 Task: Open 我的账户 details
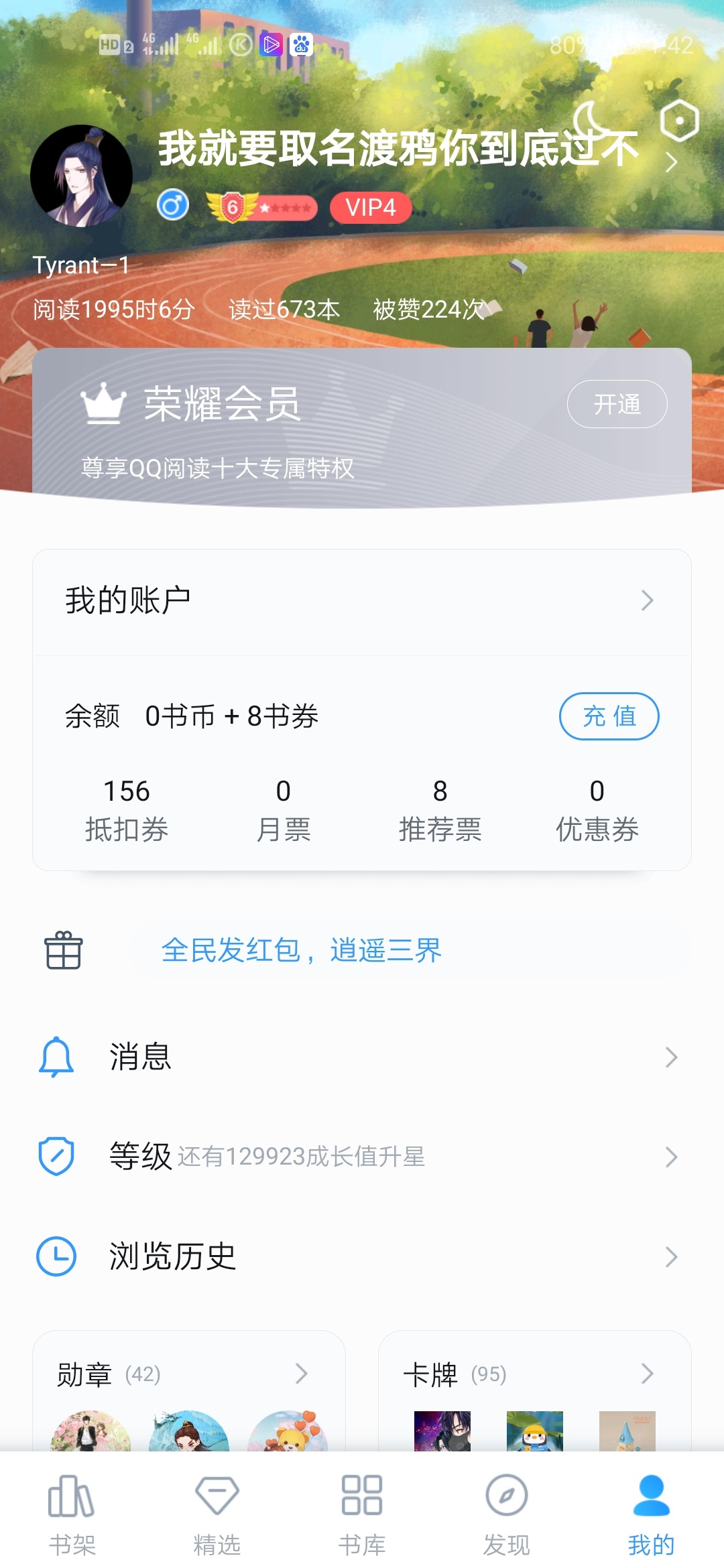tap(362, 600)
